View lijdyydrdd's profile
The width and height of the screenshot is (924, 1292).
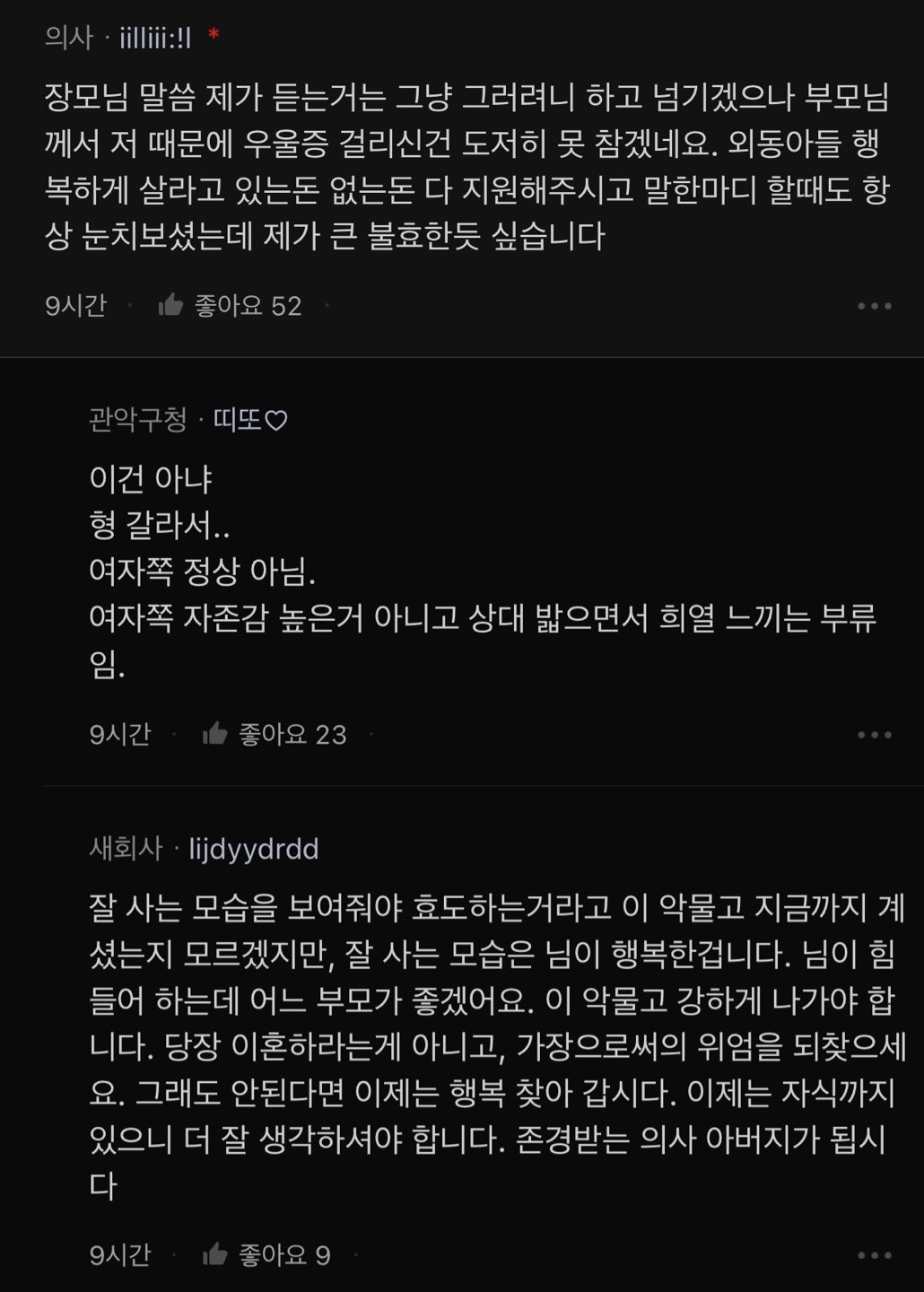click(x=254, y=849)
